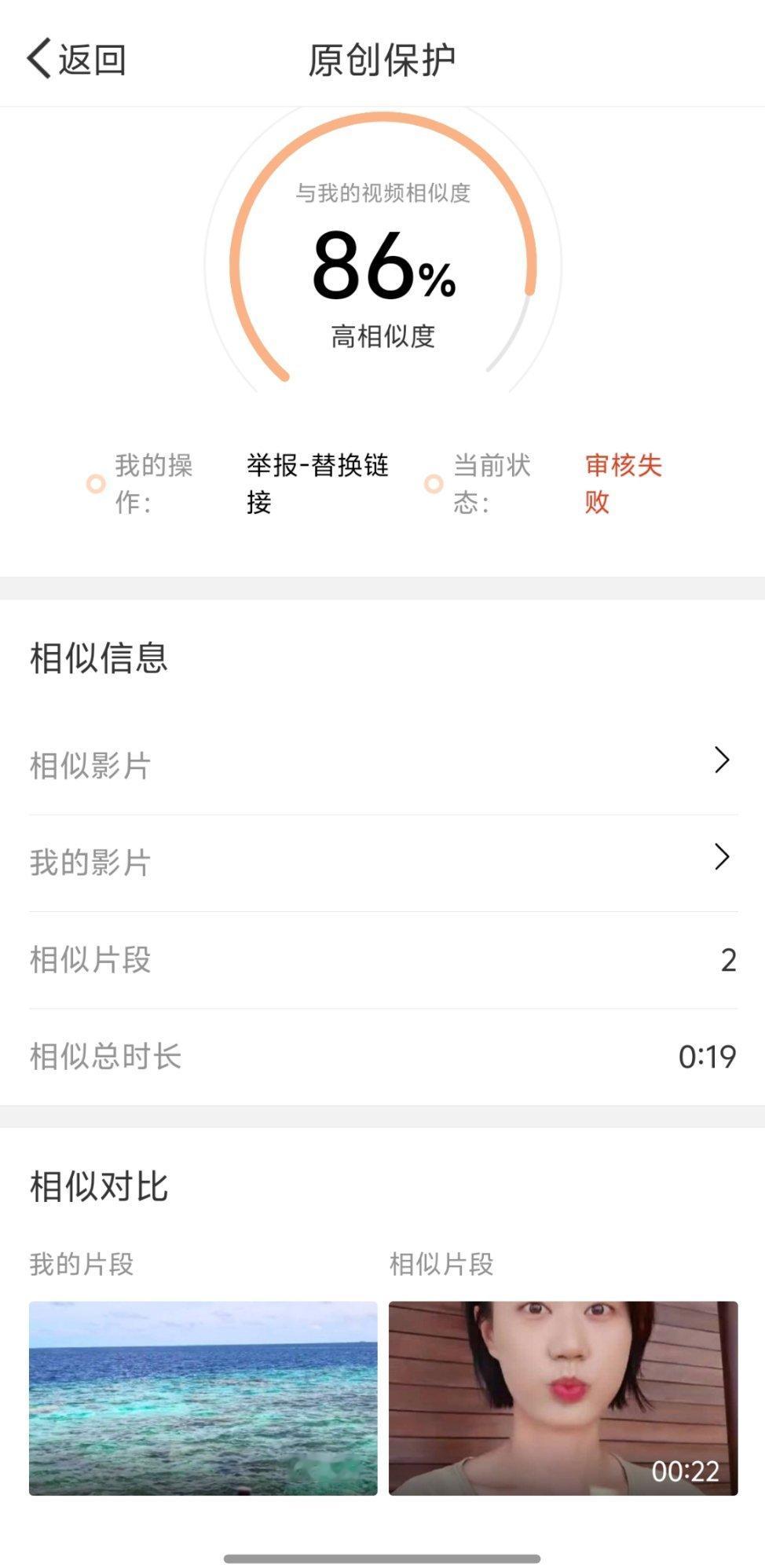Open details of the 相似片段 row
Screen dimensions: 765x1568
(382, 958)
